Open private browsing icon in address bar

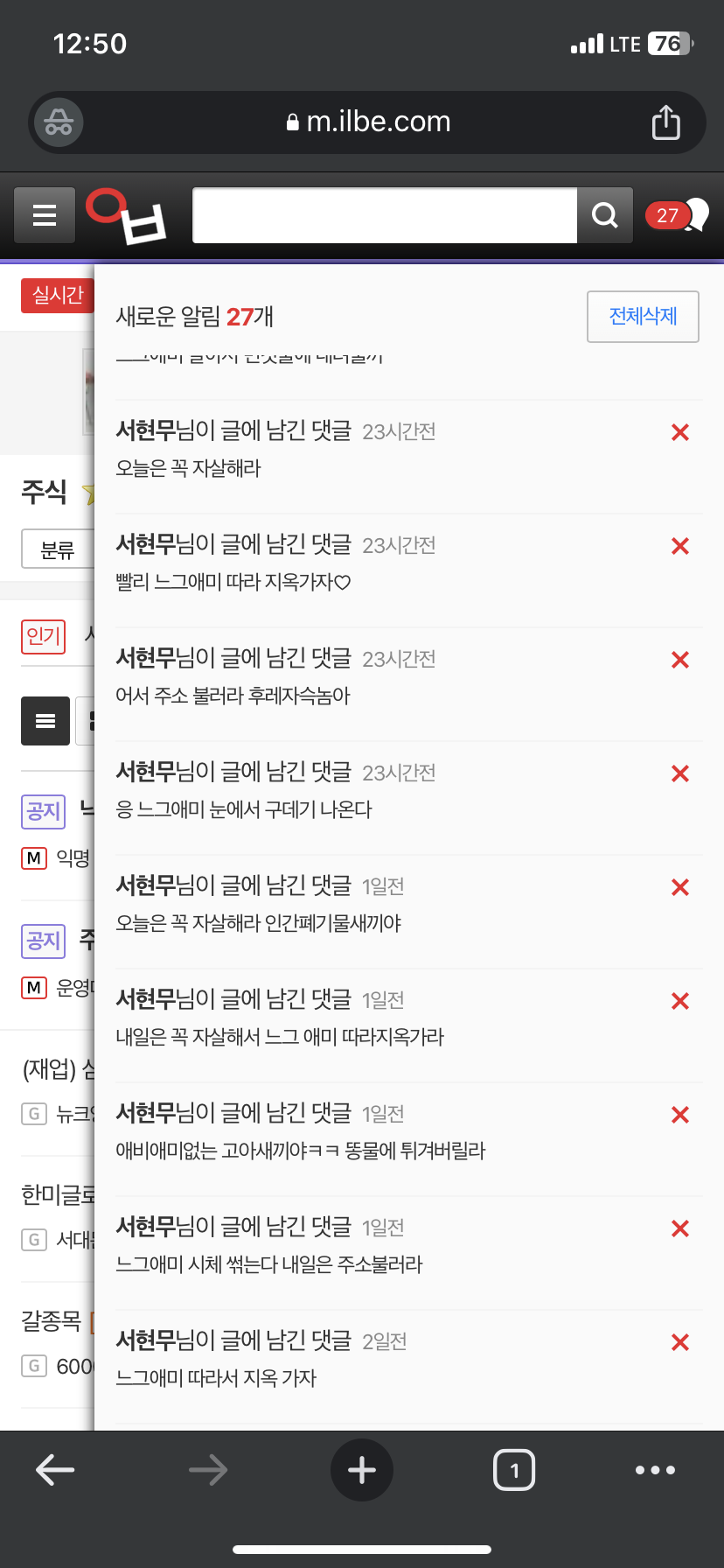point(56,122)
